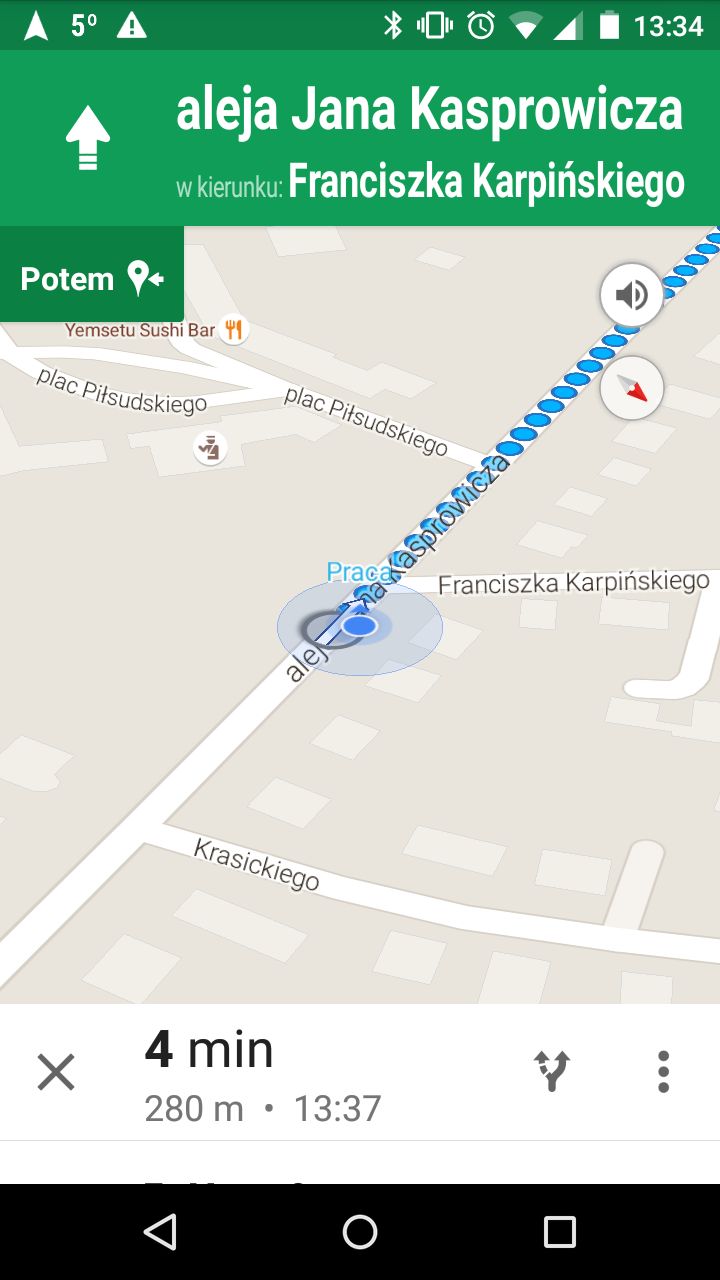Open the three-dot overflow menu

663,1071
